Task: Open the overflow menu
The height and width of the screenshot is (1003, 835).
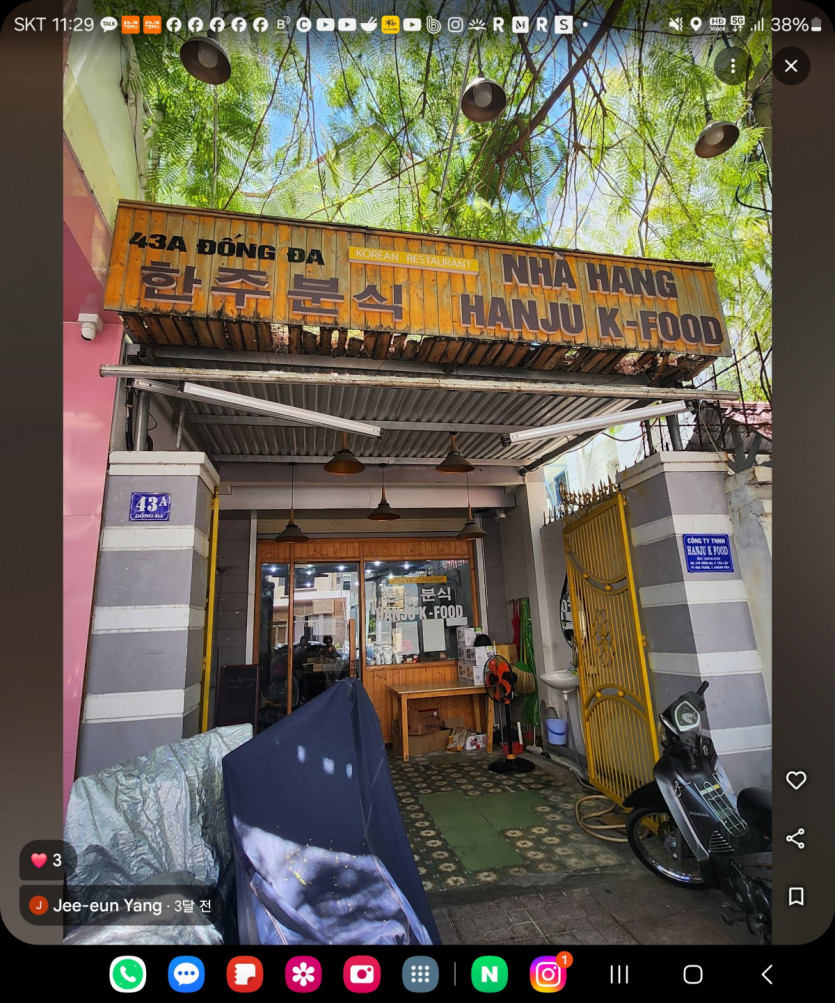Action: (733, 66)
